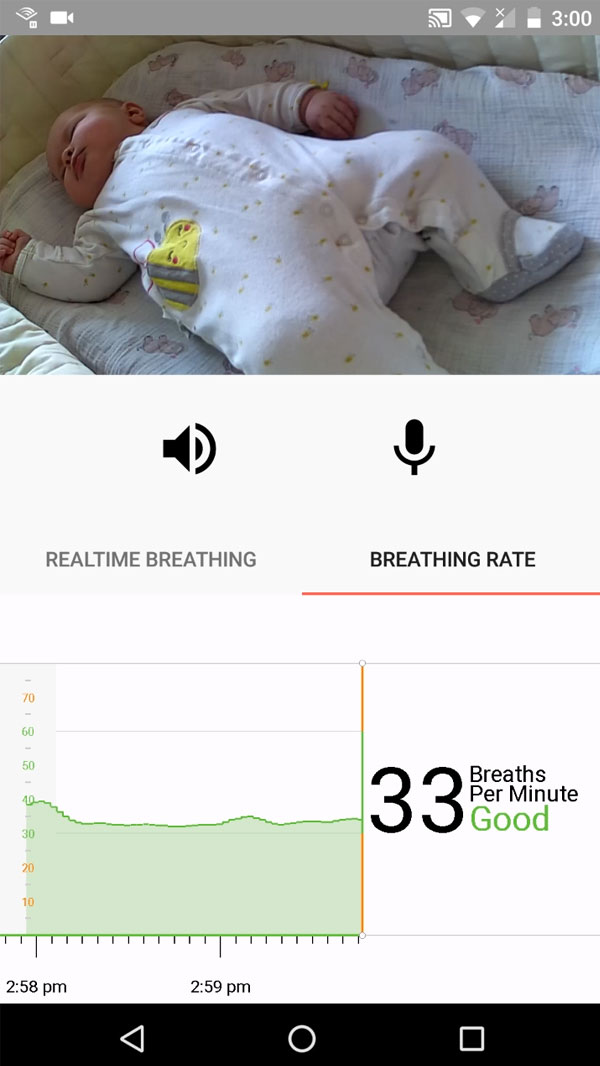
Task: Select the Breathing Rate tab
Action: coord(452,560)
